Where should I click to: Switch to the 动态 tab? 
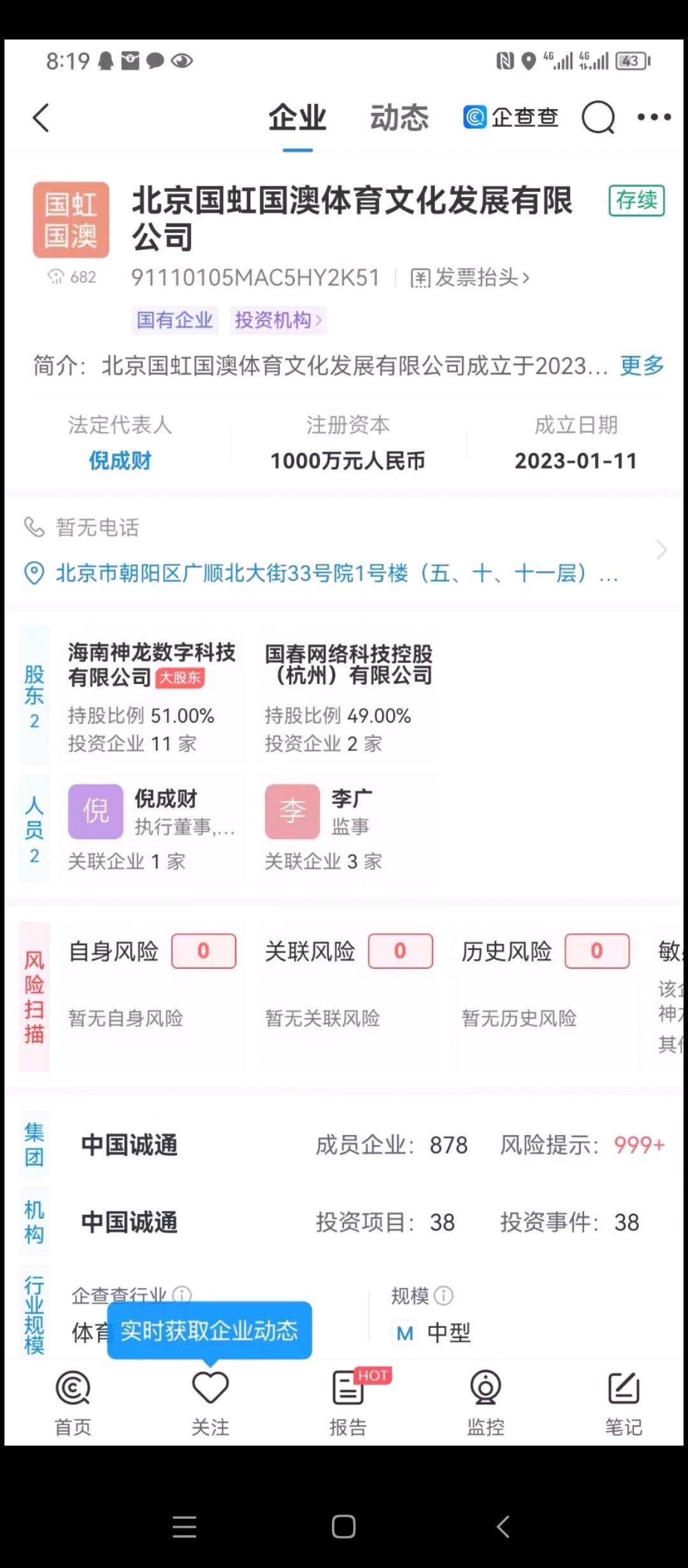point(399,118)
